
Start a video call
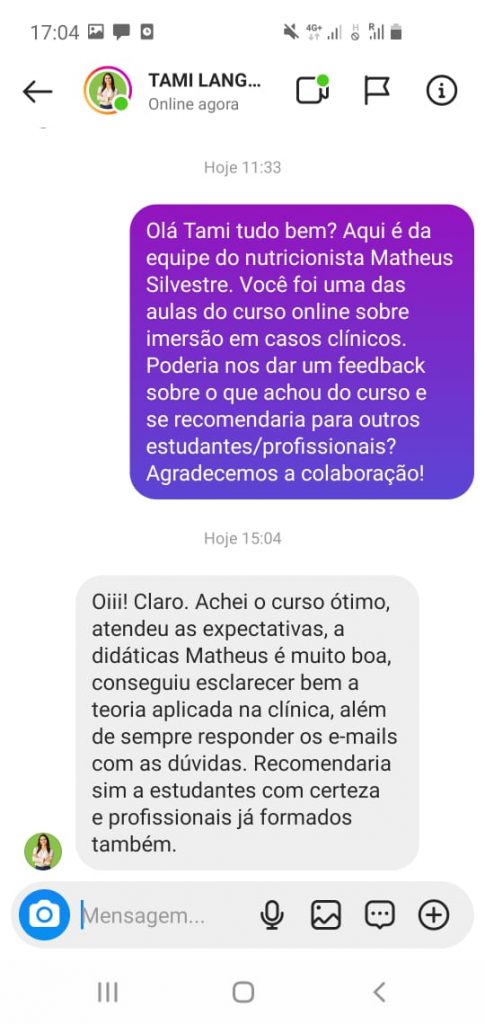(x=313, y=90)
